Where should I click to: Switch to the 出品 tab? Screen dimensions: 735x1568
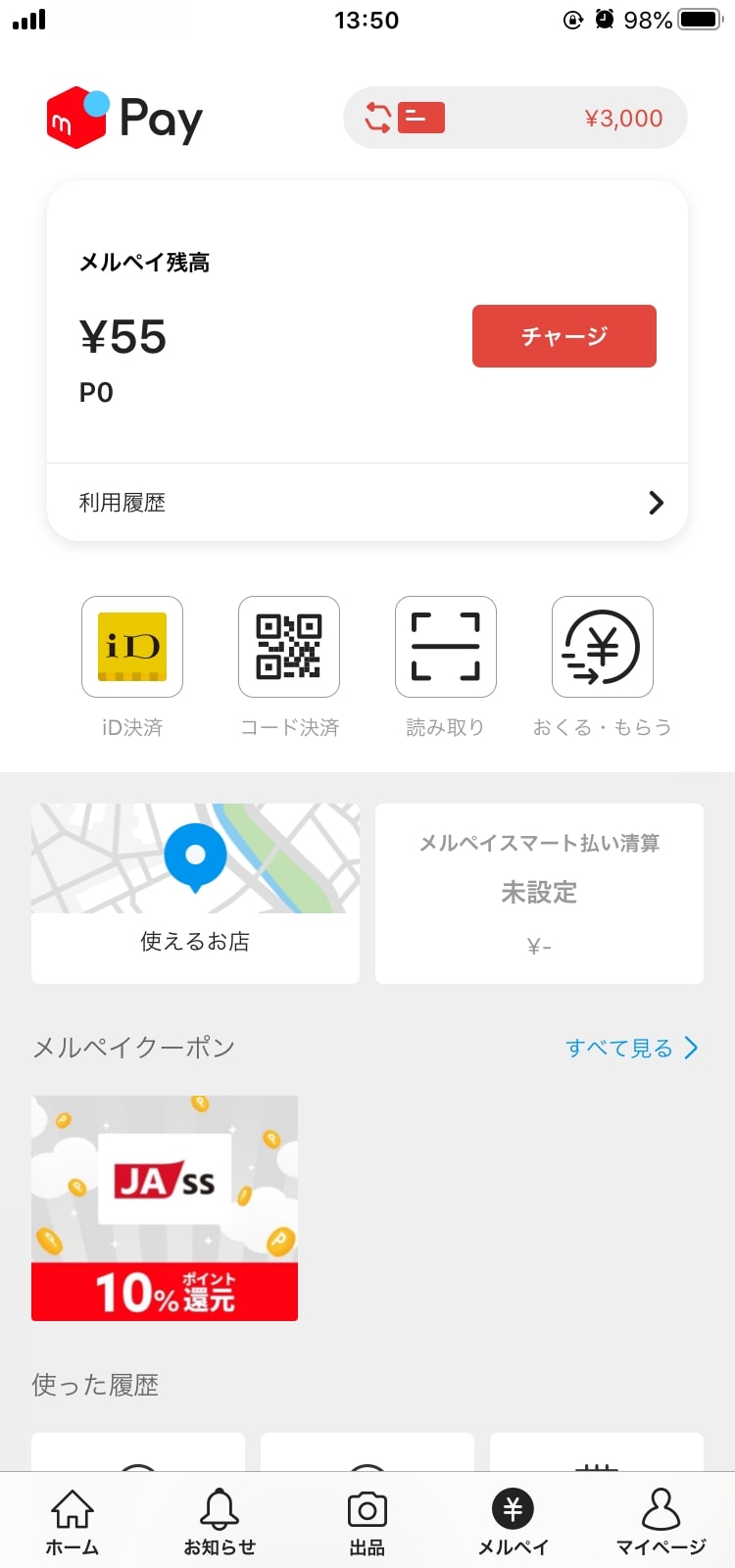[367, 1522]
